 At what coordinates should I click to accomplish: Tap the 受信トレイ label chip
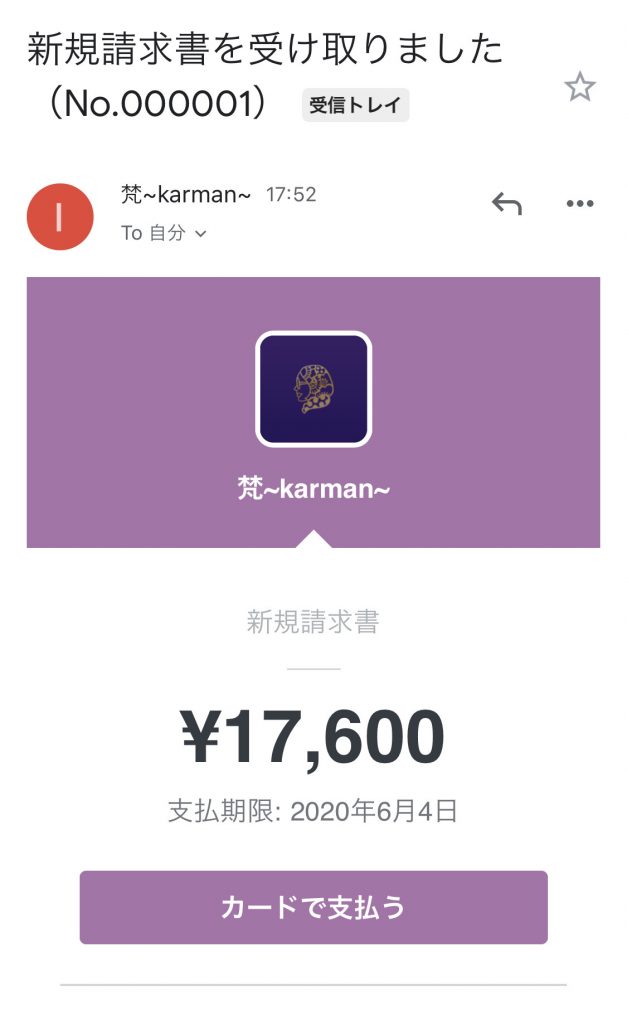355,105
